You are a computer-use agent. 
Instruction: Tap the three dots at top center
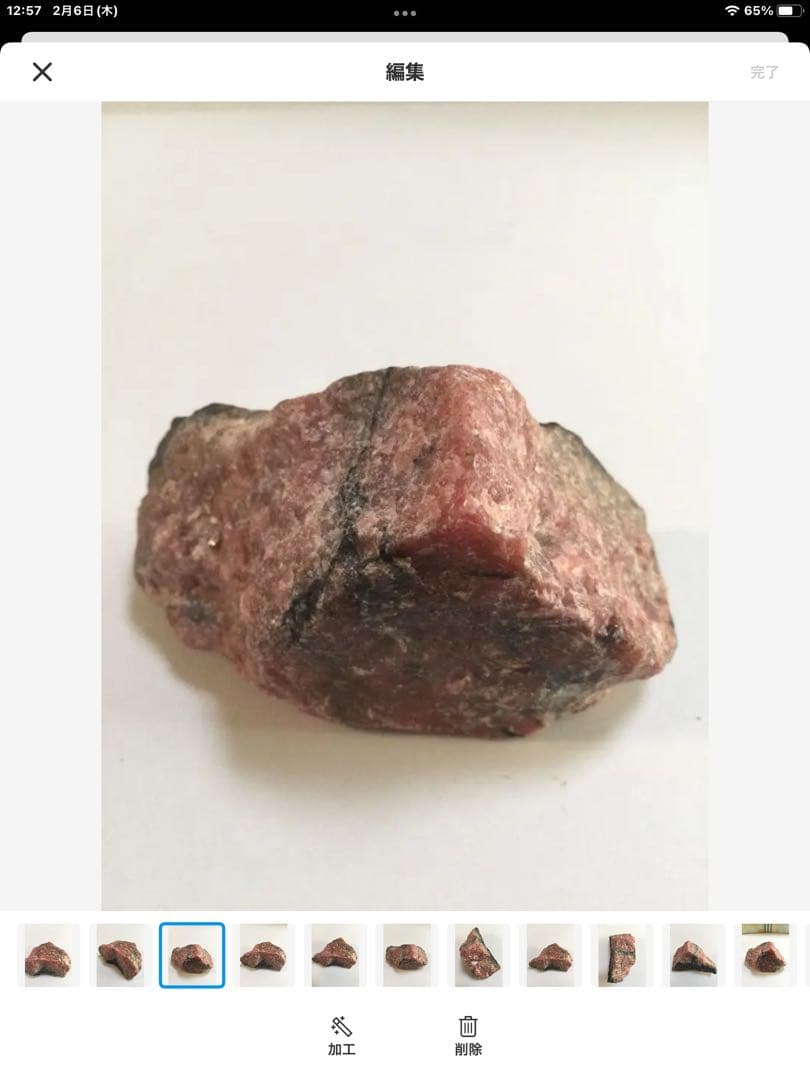405,13
